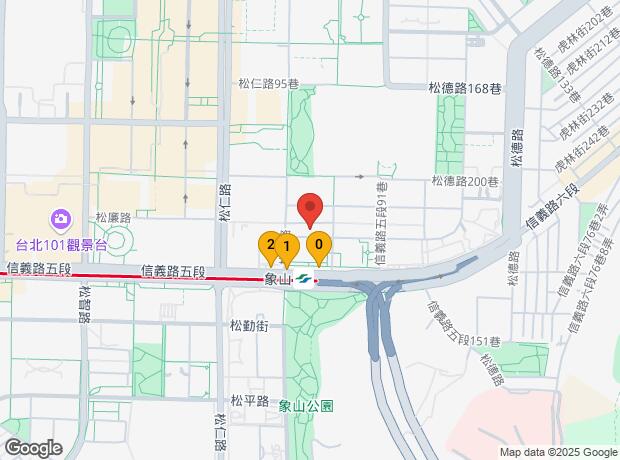Select the orange marker labeled 1
The height and width of the screenshot is (460, 620).
pyautogui.click(x=286, y=246)
